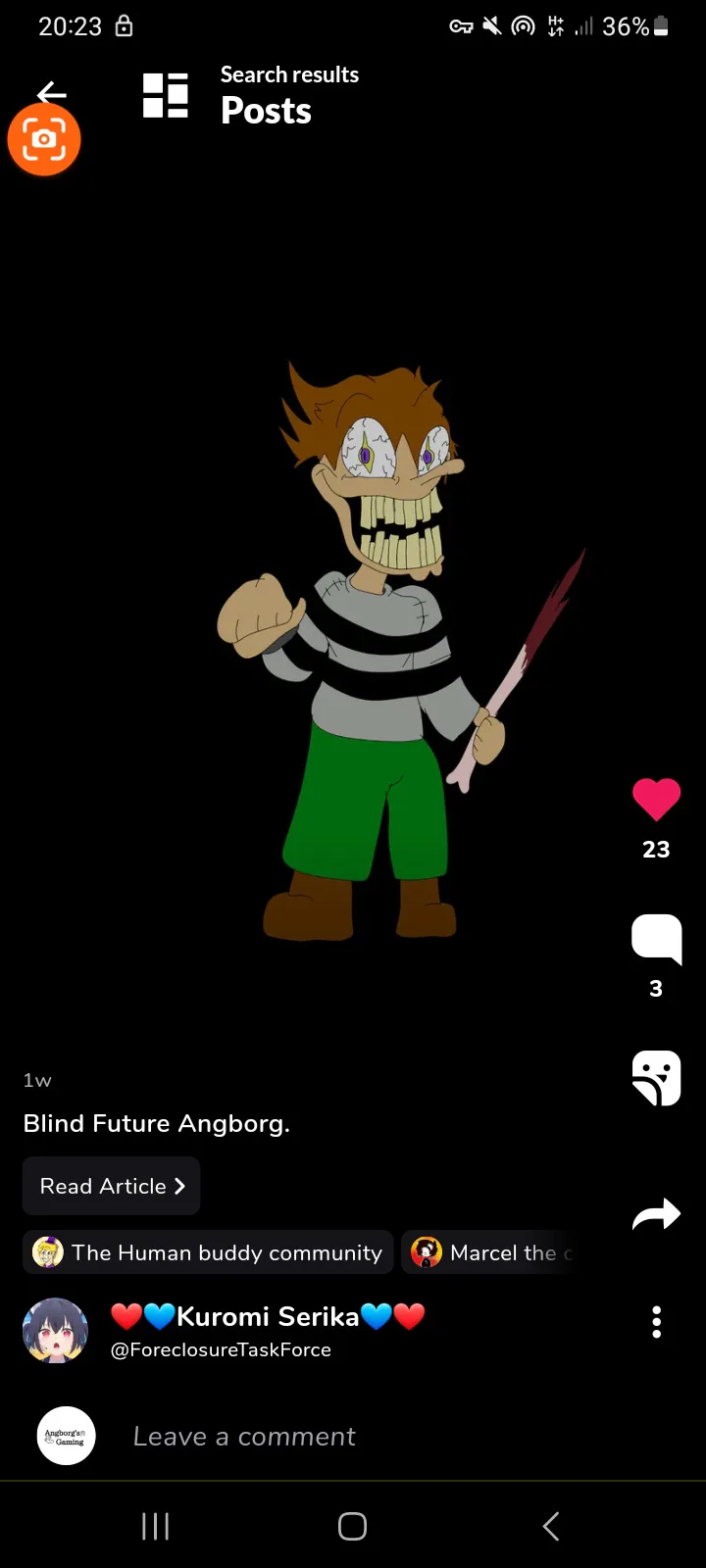Open Kuromi Serika's profile
706x1568 pixels.
pos(56,1331)
